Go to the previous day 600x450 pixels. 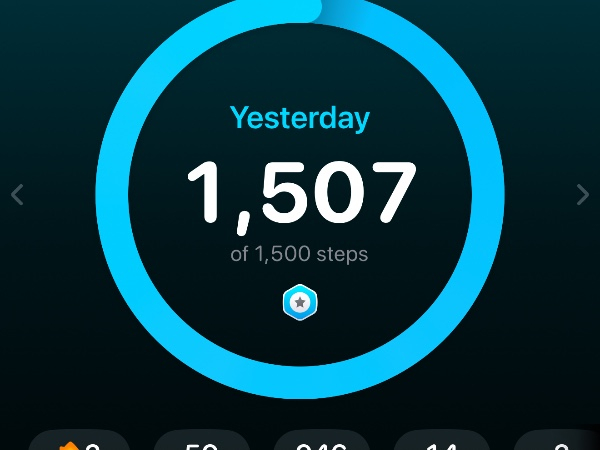tap(17, 195)
